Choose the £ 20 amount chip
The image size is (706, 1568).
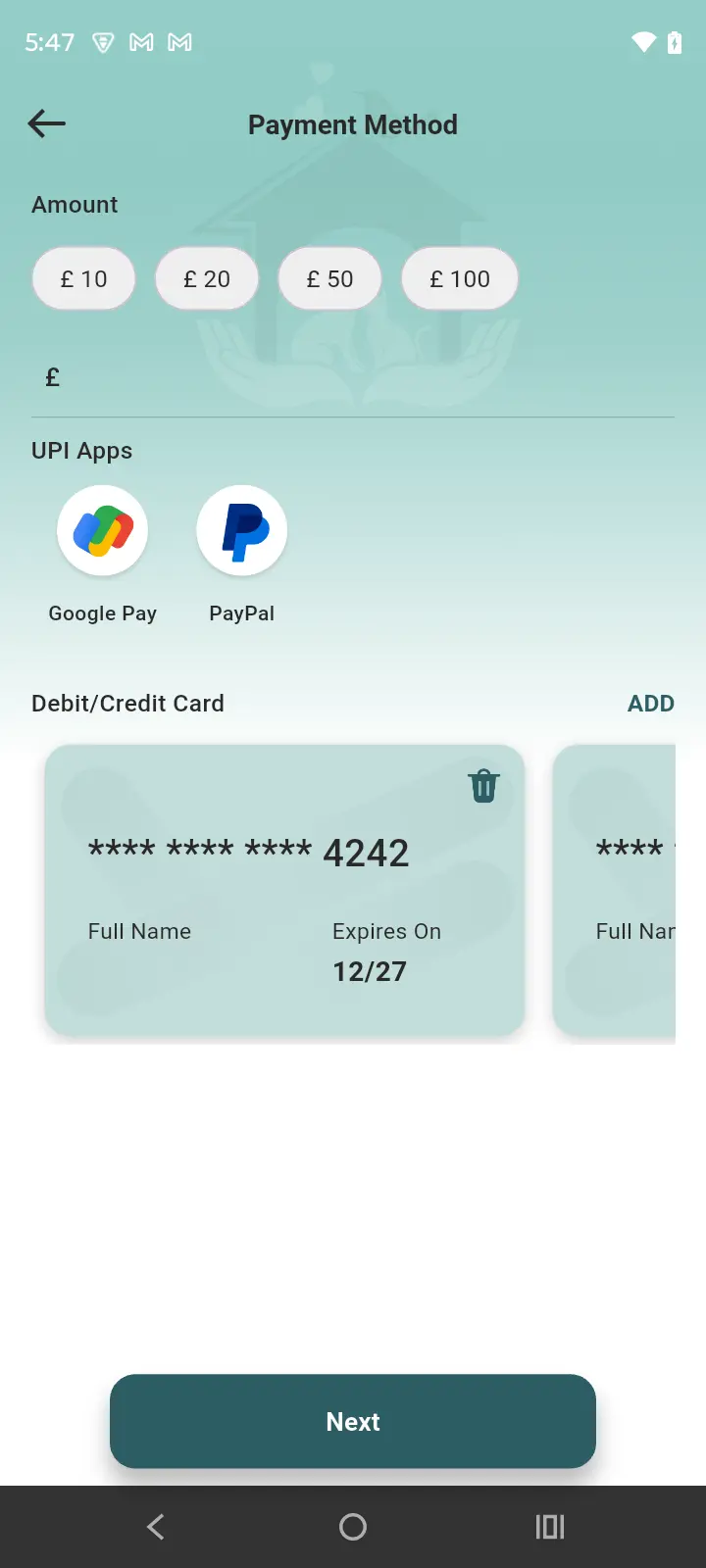tap(207, 279)
